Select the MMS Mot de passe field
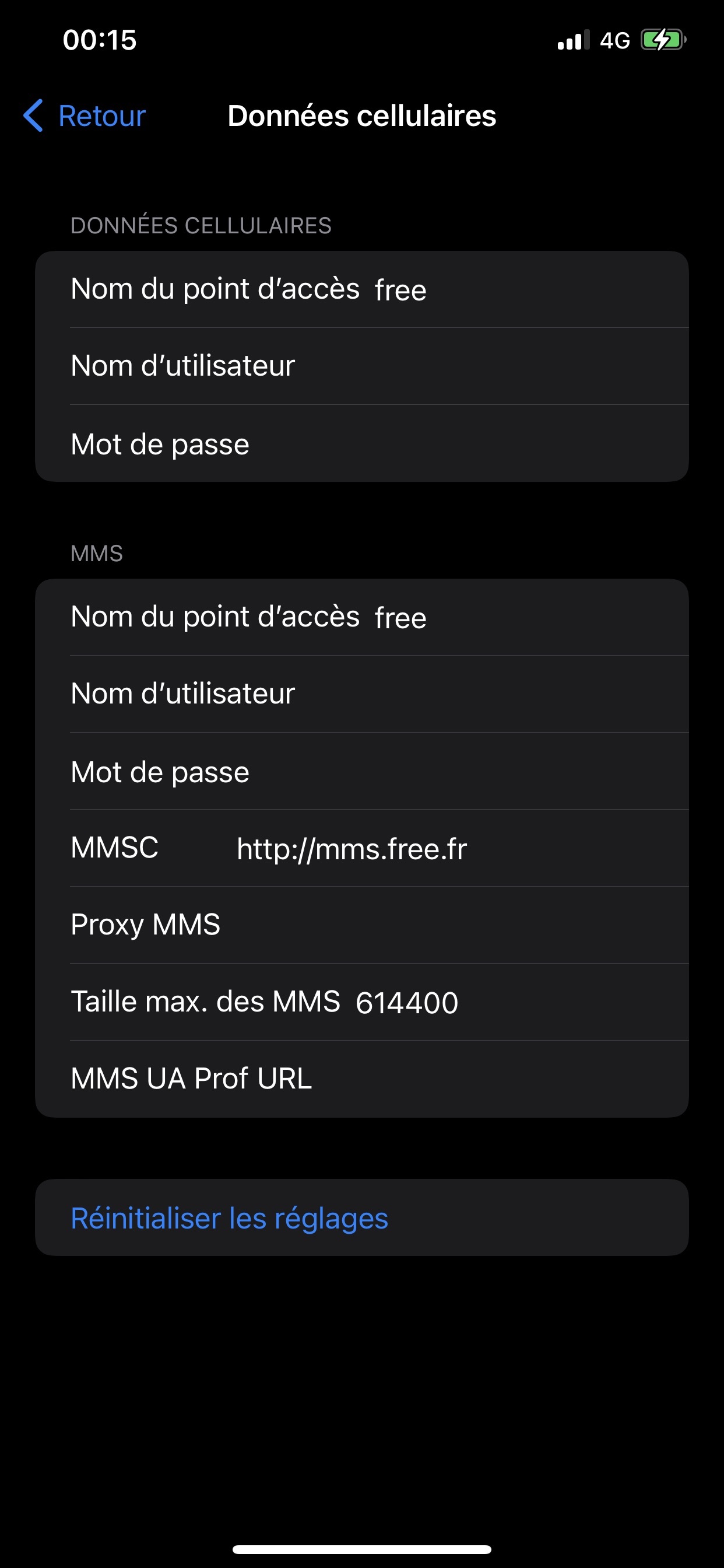The image size is (724, 1568). coord(362,771)
